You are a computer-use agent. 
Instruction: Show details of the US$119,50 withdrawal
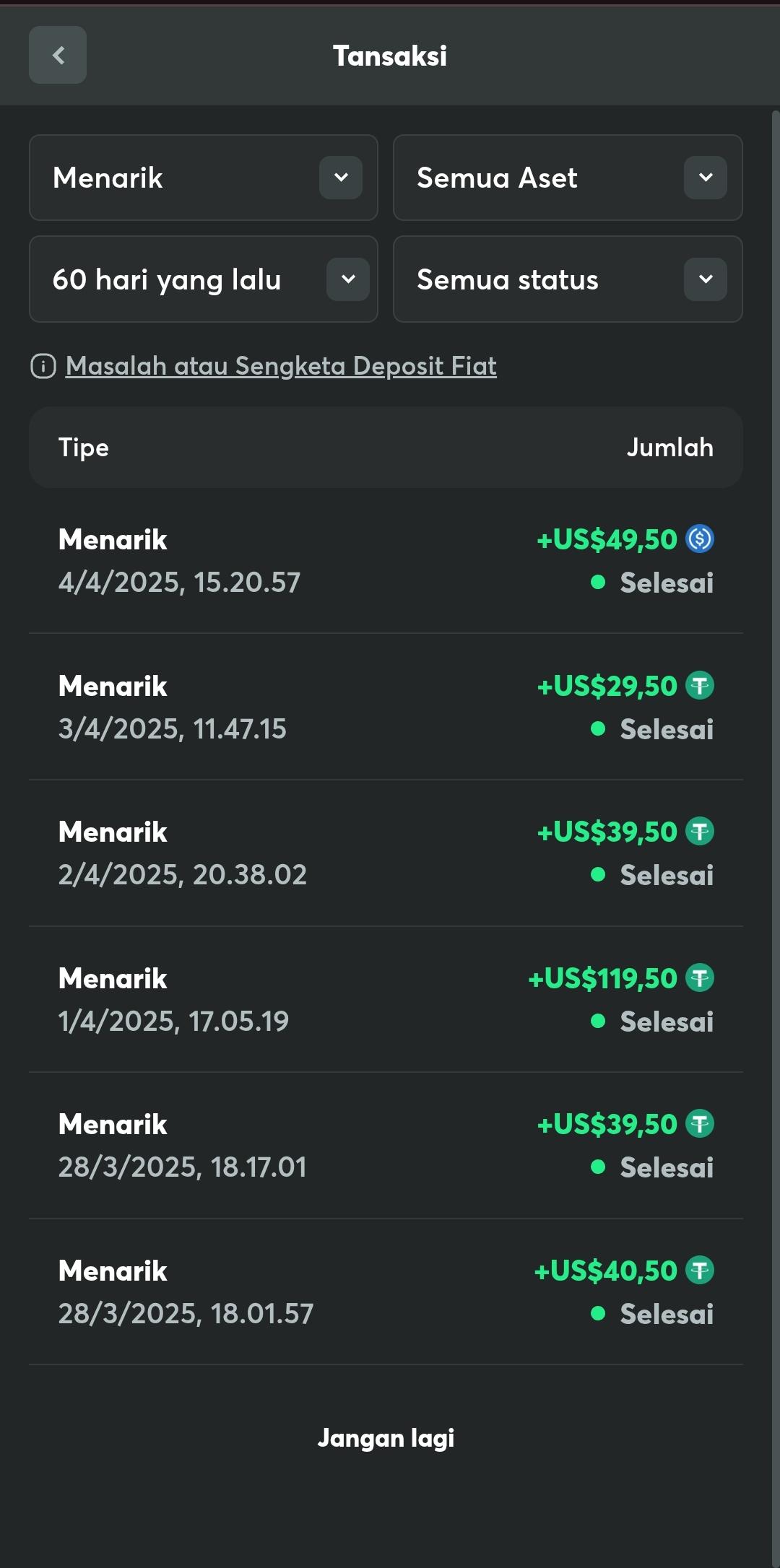386,1000
